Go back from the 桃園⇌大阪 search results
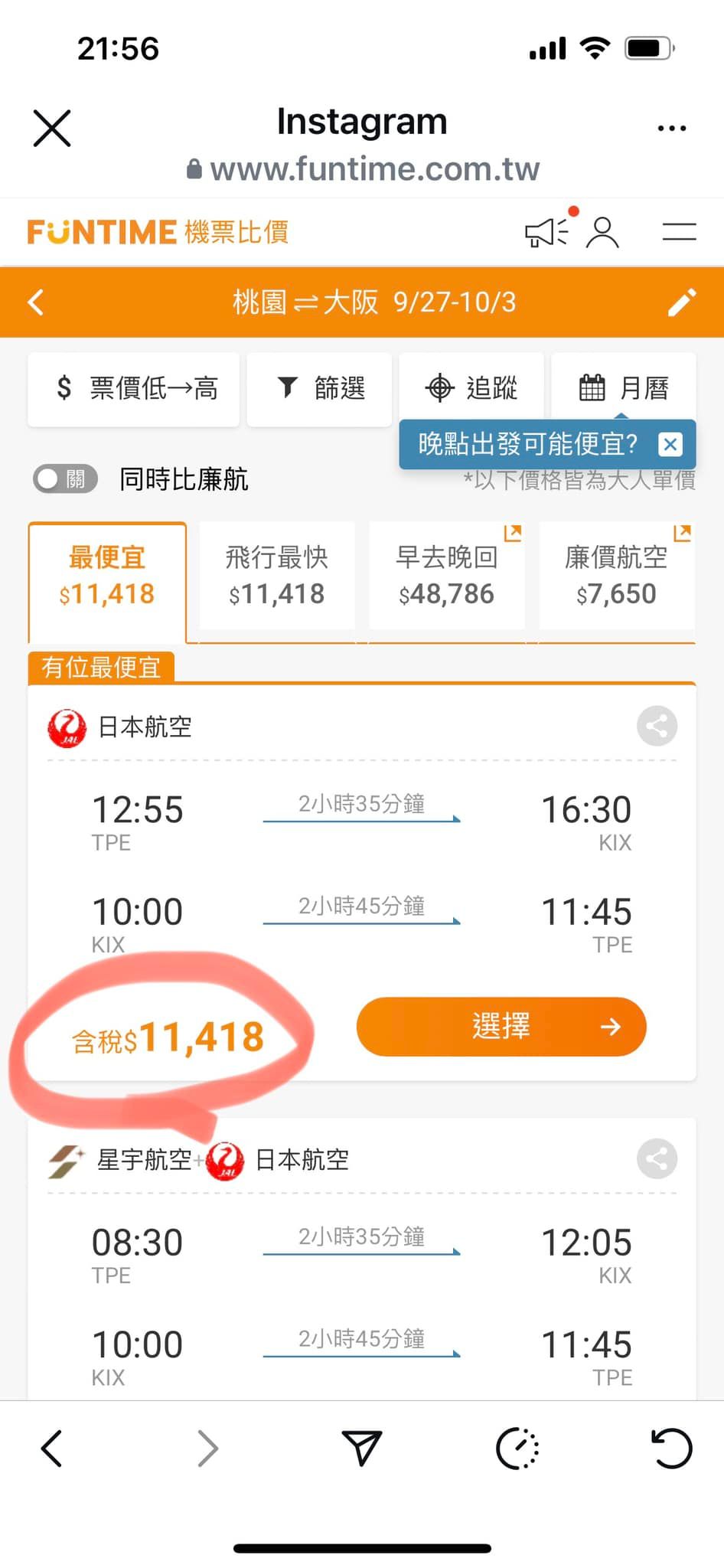 pyautogui.click(x=36, y=302)
